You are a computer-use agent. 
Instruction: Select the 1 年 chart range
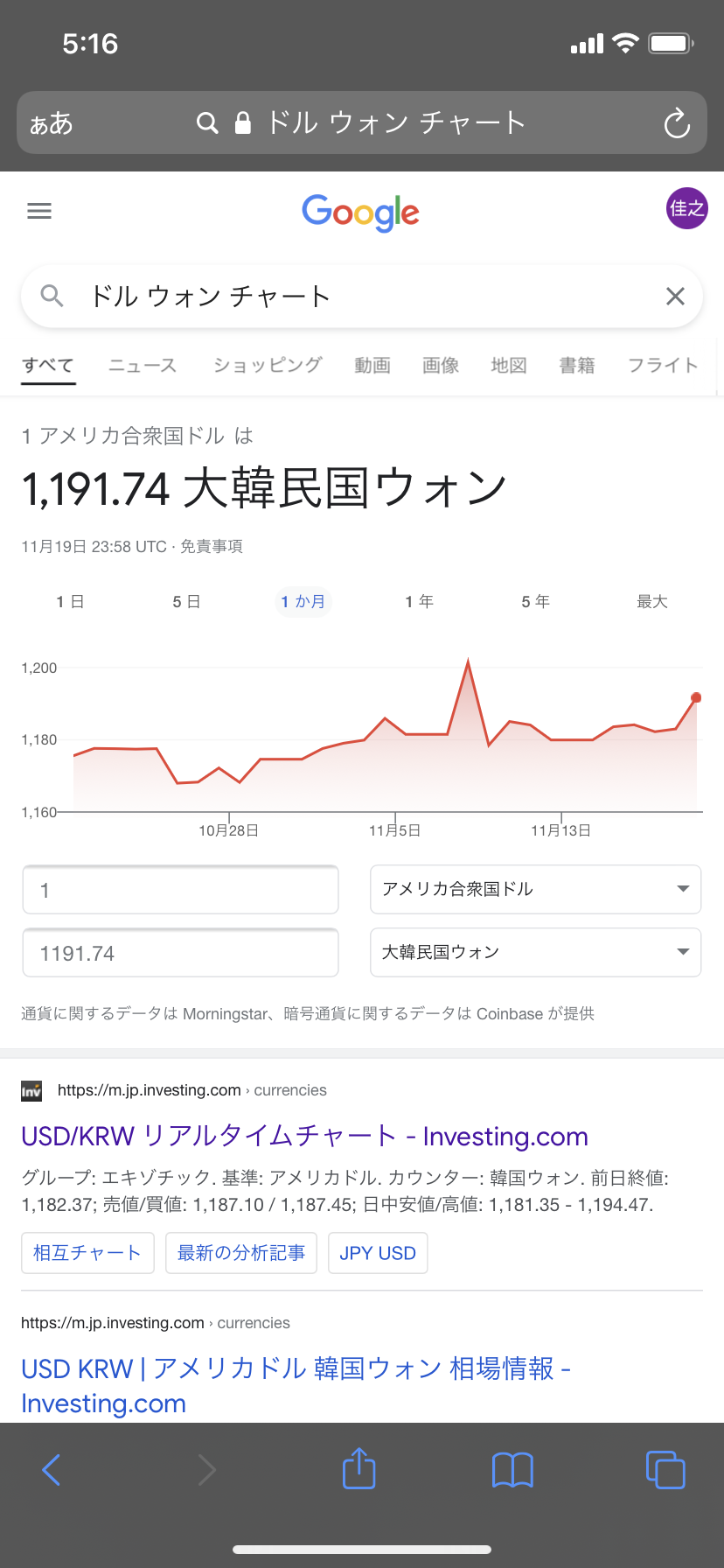click(x=420, y=602)
